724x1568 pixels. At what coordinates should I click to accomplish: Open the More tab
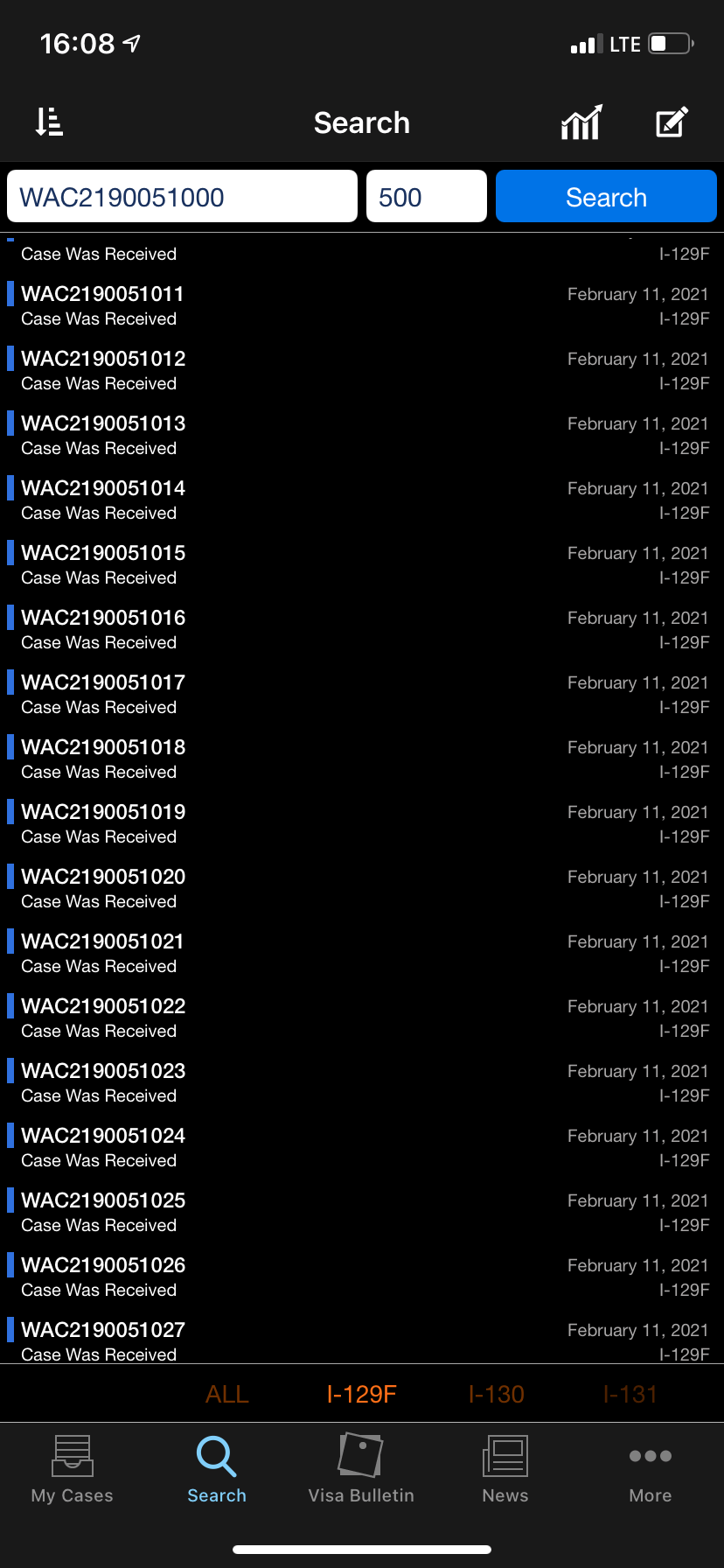click(651, 1469)
